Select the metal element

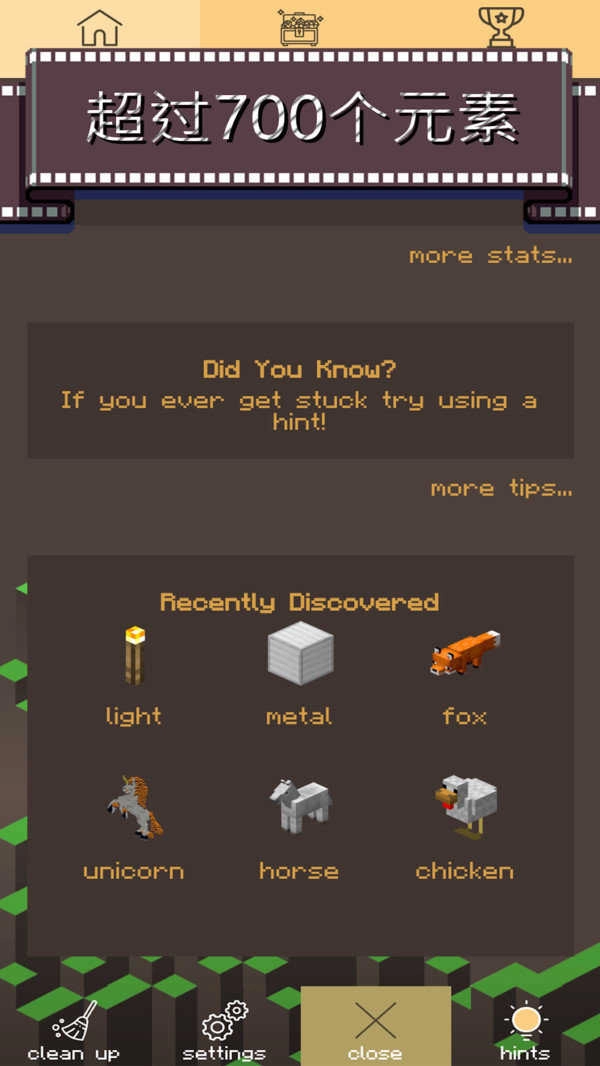(x=300, y=674)
